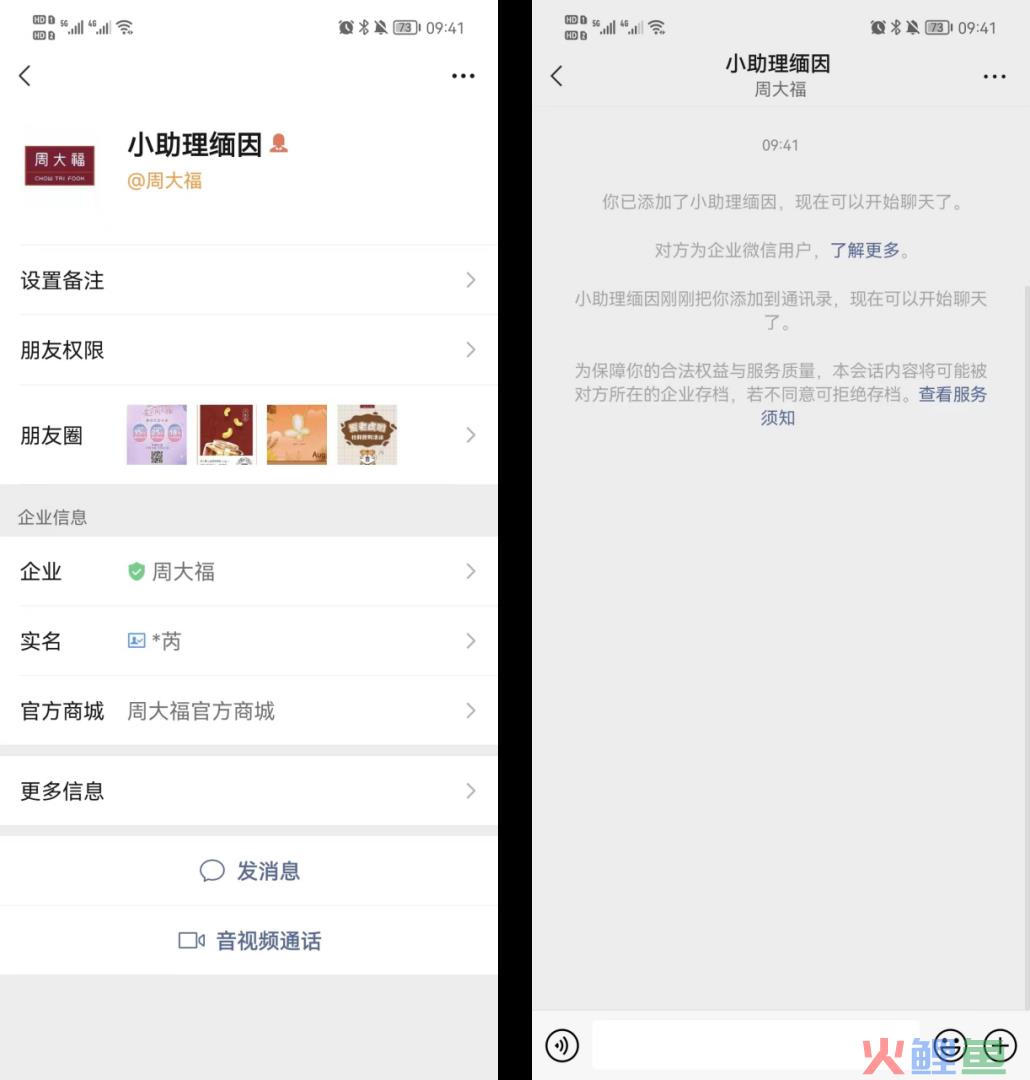Open the emoji picker

950,1046
